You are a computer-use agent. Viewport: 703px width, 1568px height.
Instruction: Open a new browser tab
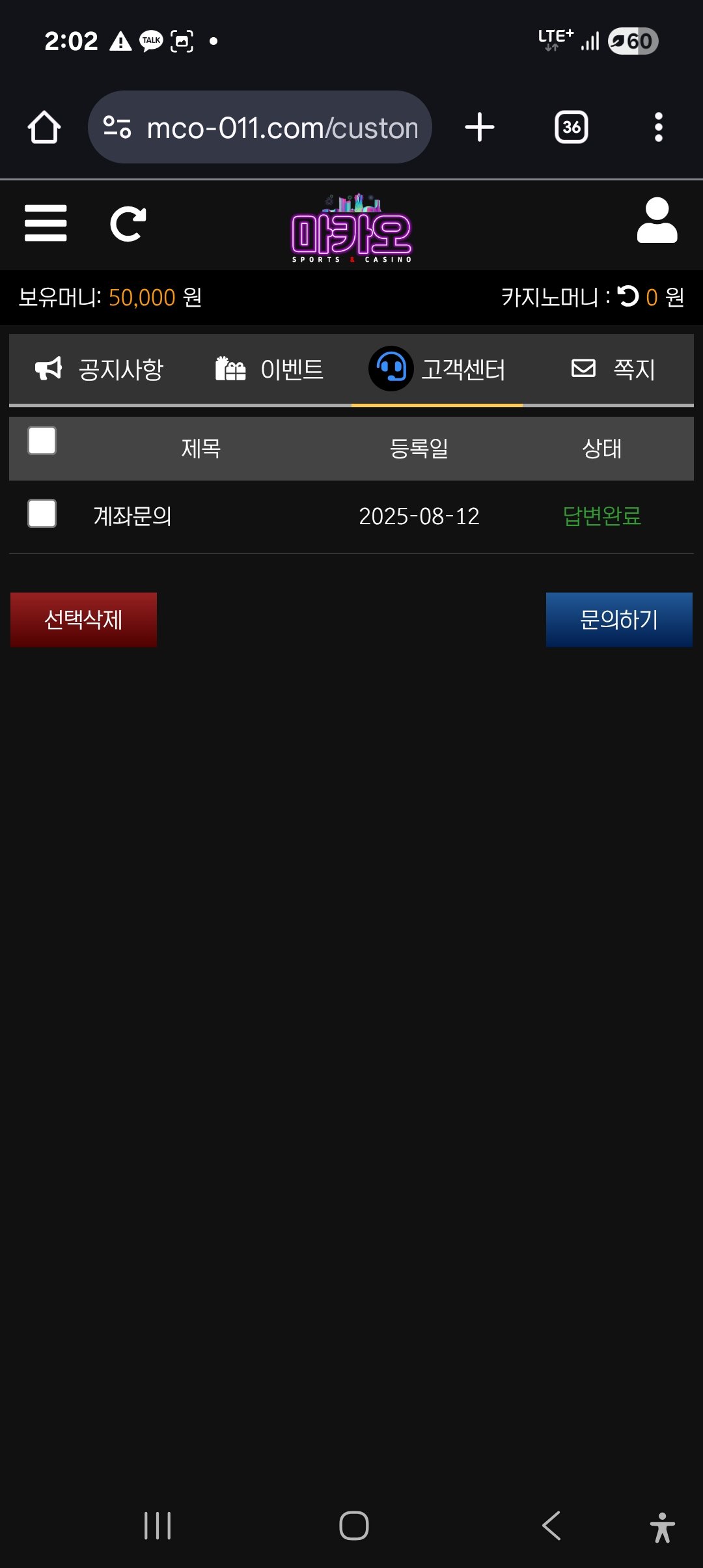click(480, 128)
